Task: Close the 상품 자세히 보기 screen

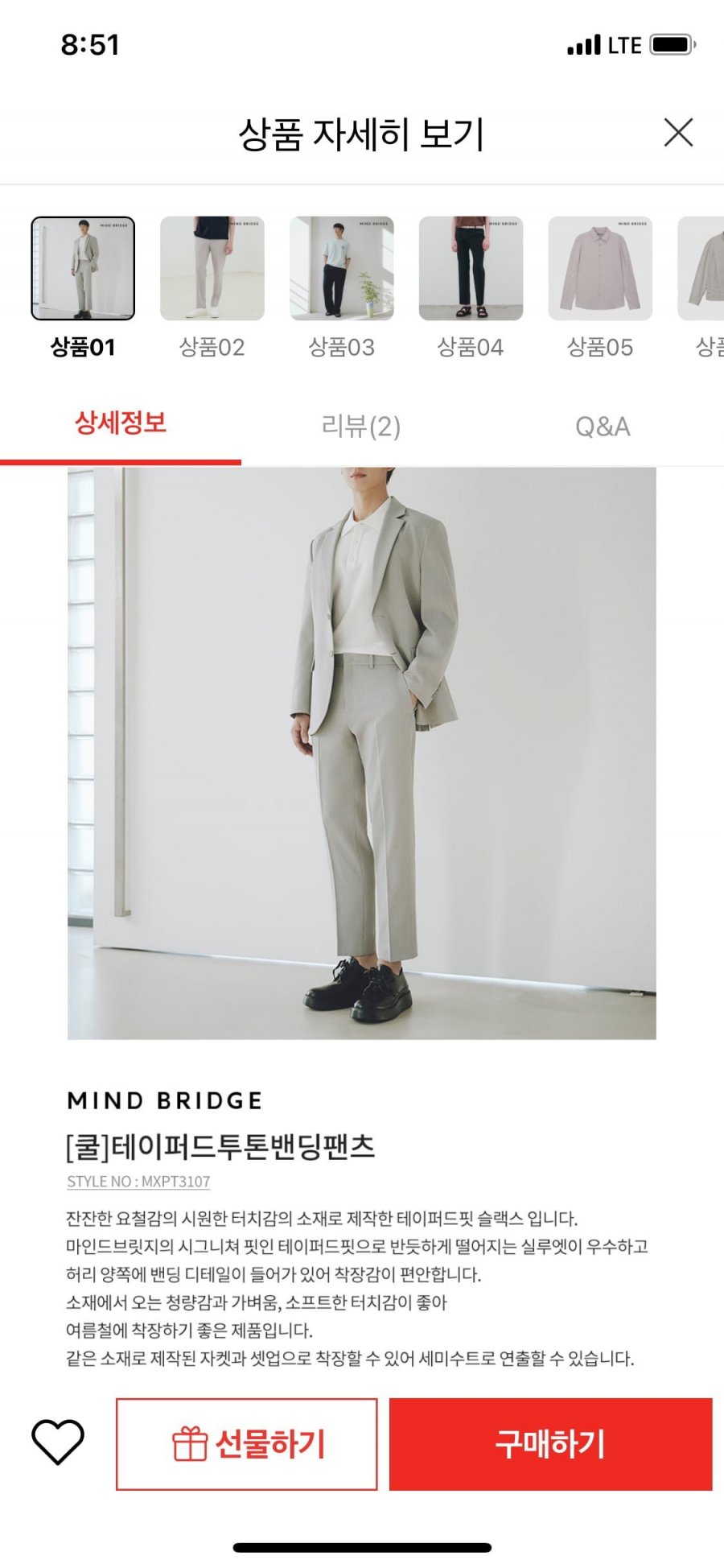Action: (x=678, y=133)
